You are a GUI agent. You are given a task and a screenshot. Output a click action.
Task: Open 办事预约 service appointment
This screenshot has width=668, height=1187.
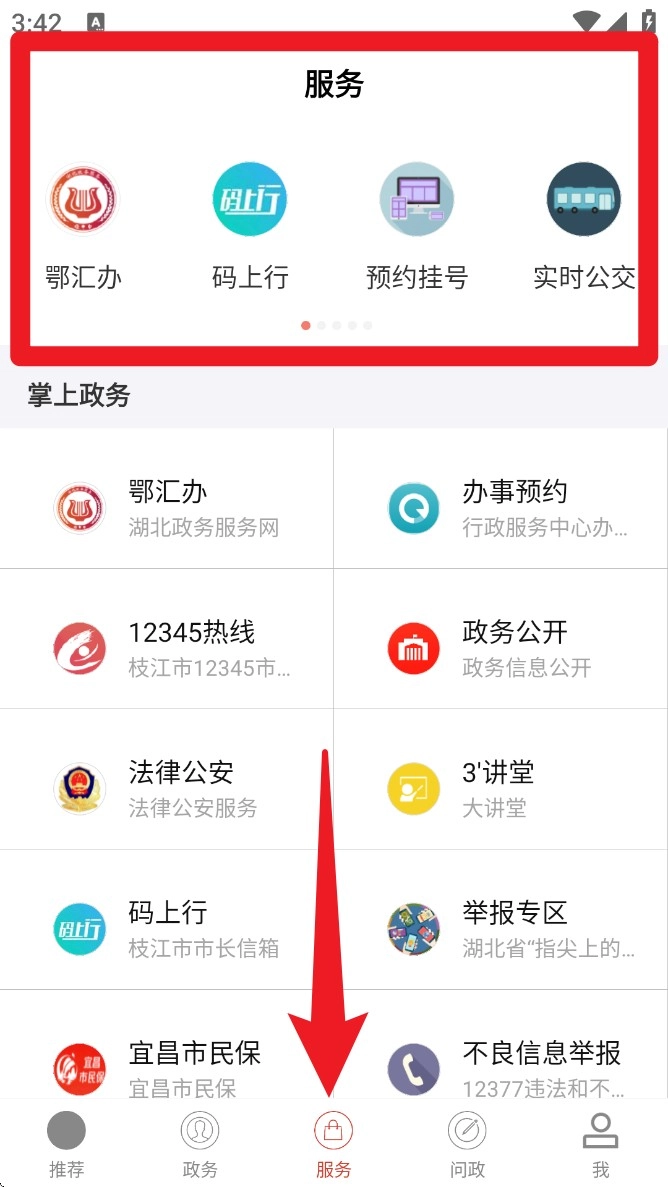pos(500,508)
